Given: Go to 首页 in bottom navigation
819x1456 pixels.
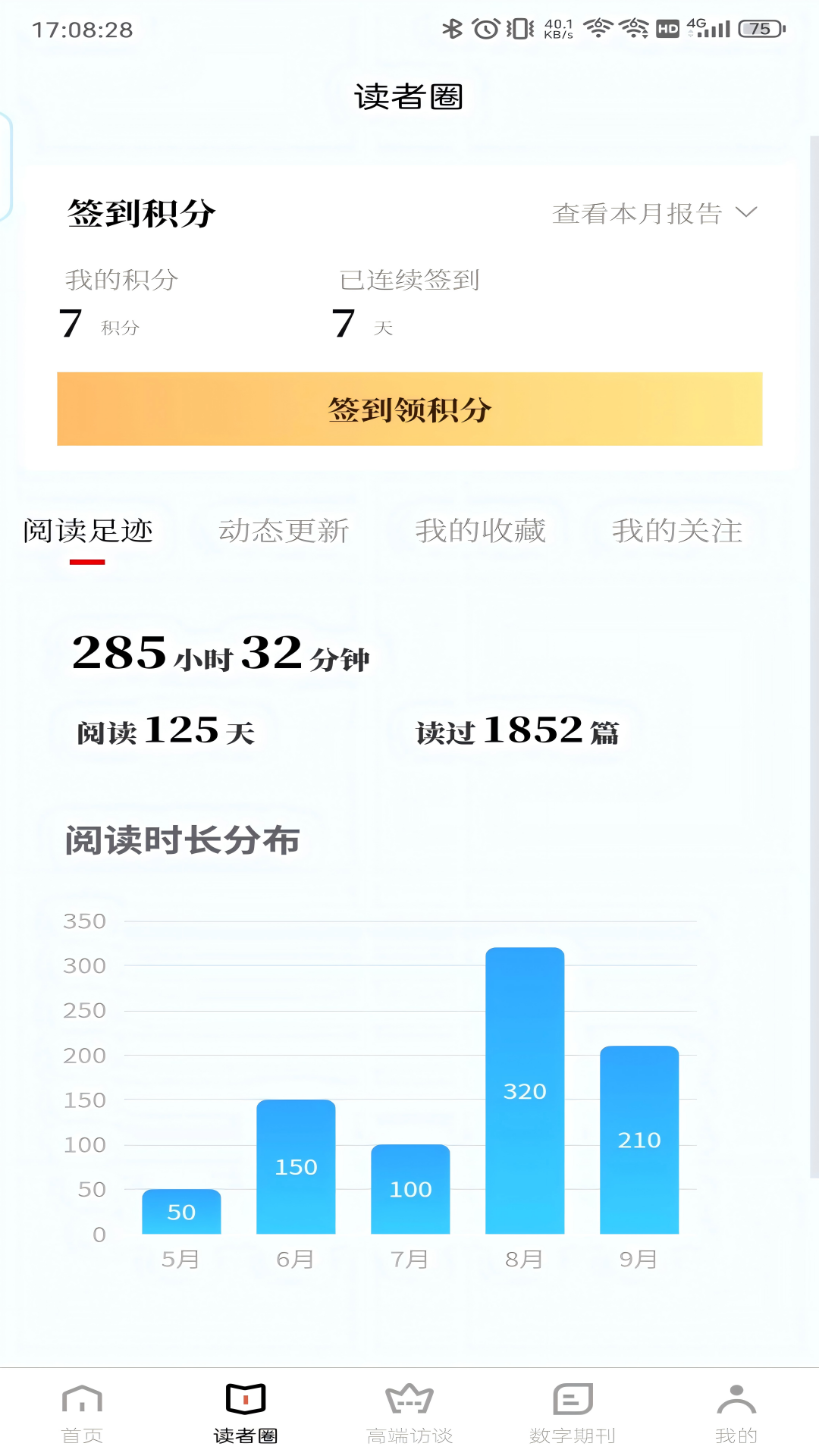Looking at the screenshot, I should tap(82, 1413).
